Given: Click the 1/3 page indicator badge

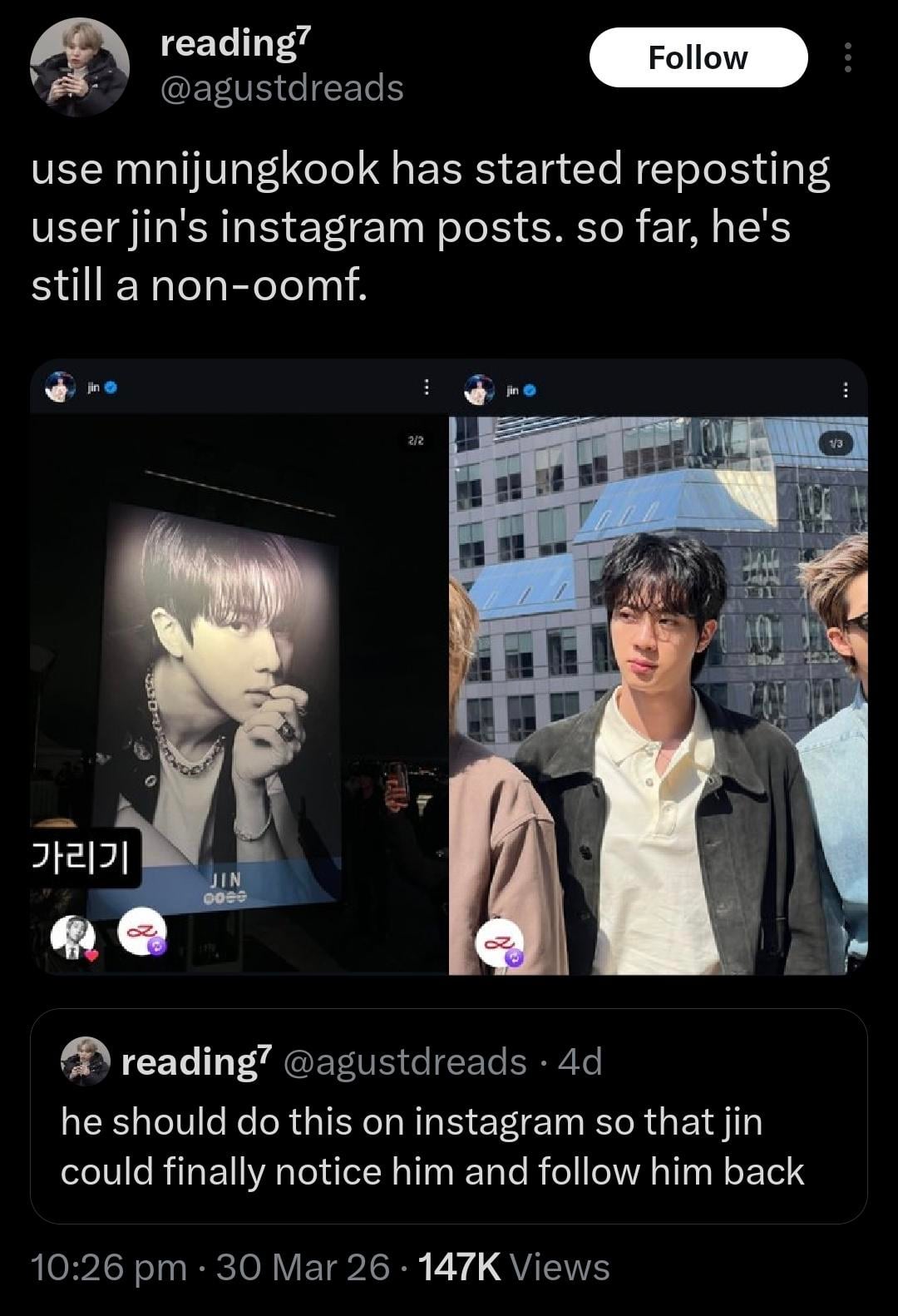Looking at the screenshot, I should [x=836, y=443].
